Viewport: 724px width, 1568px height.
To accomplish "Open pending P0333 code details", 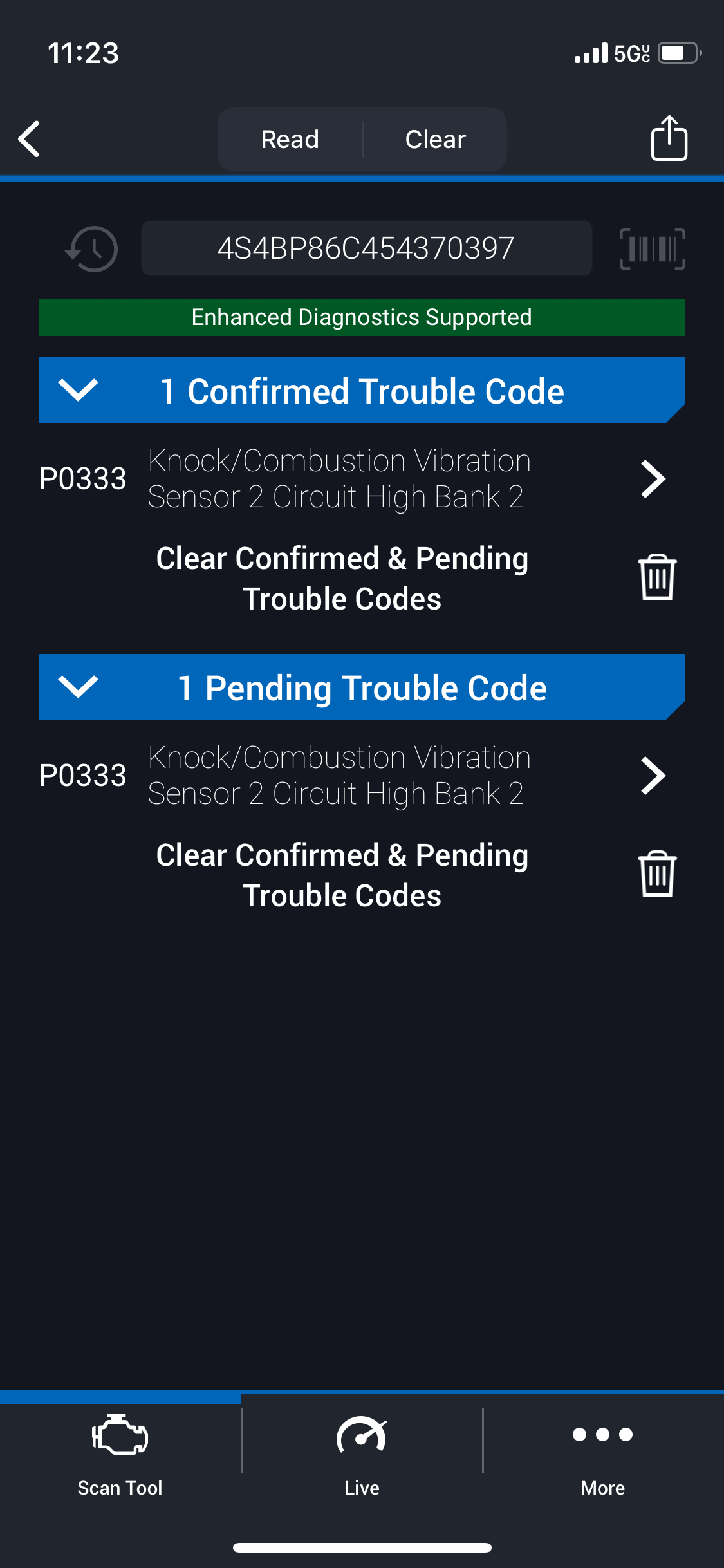I will pos(353,776).
